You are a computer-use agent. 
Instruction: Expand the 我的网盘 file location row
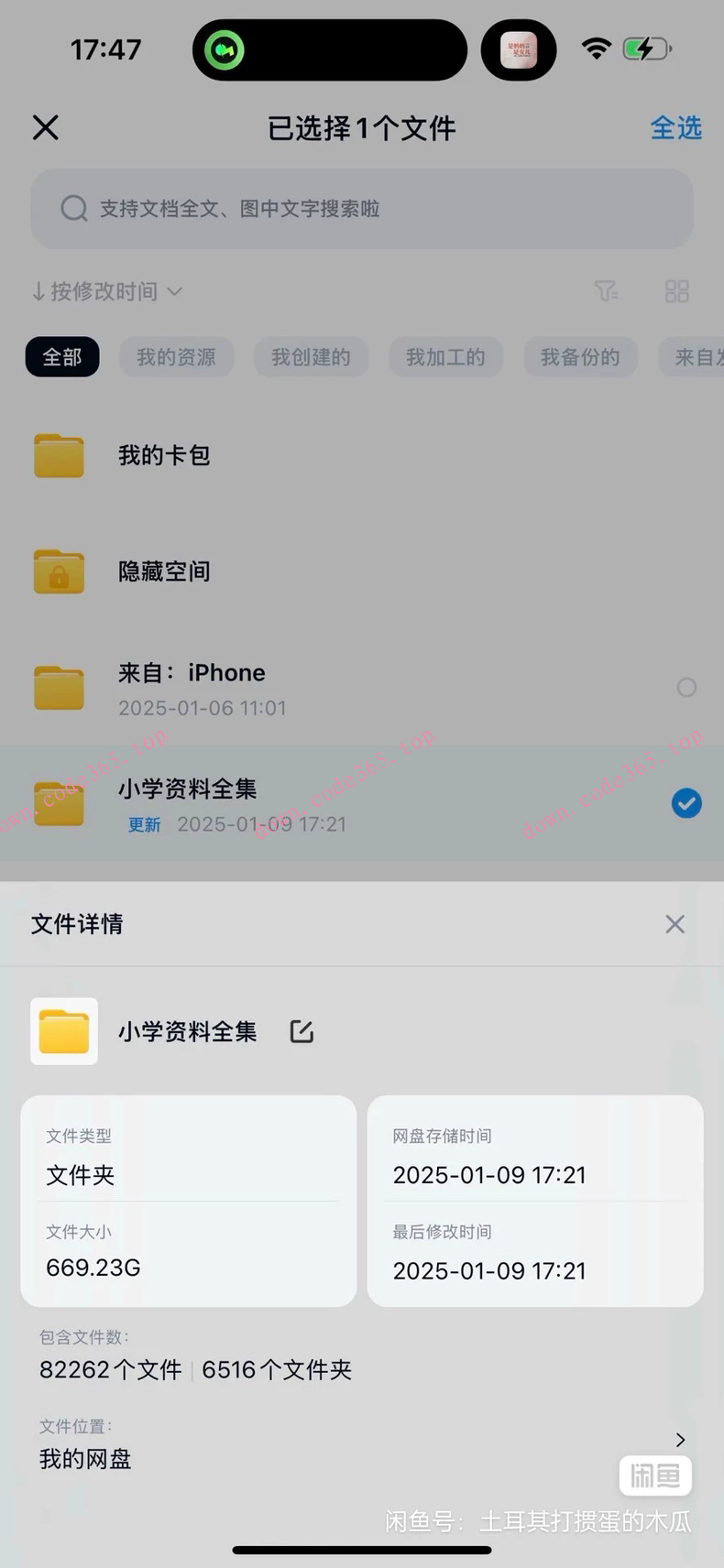680,1440
